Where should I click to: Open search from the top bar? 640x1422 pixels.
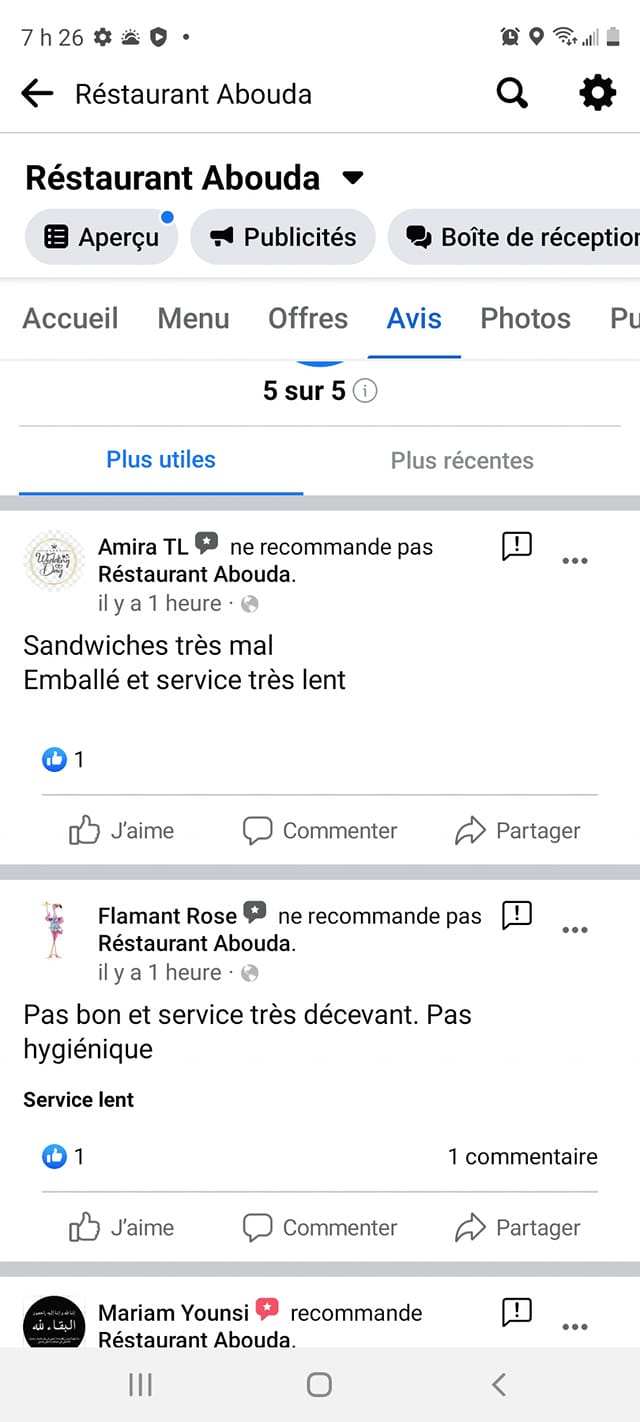point(512,94)
